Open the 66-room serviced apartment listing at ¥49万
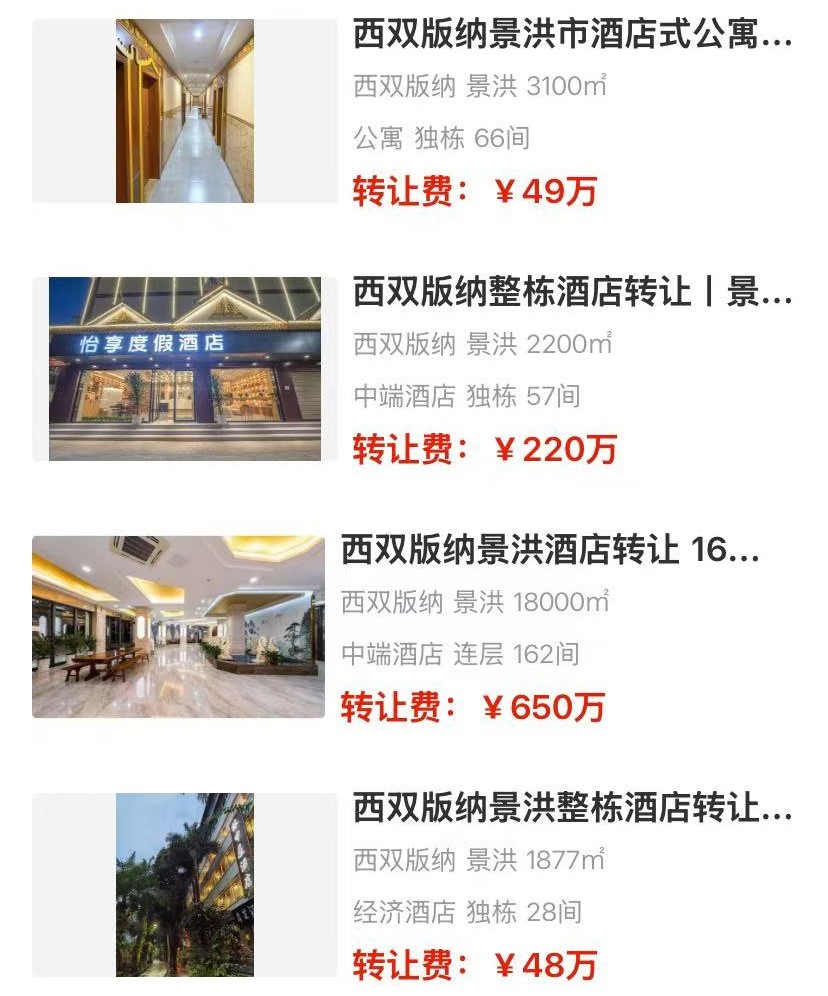 (x=571, y=38)
